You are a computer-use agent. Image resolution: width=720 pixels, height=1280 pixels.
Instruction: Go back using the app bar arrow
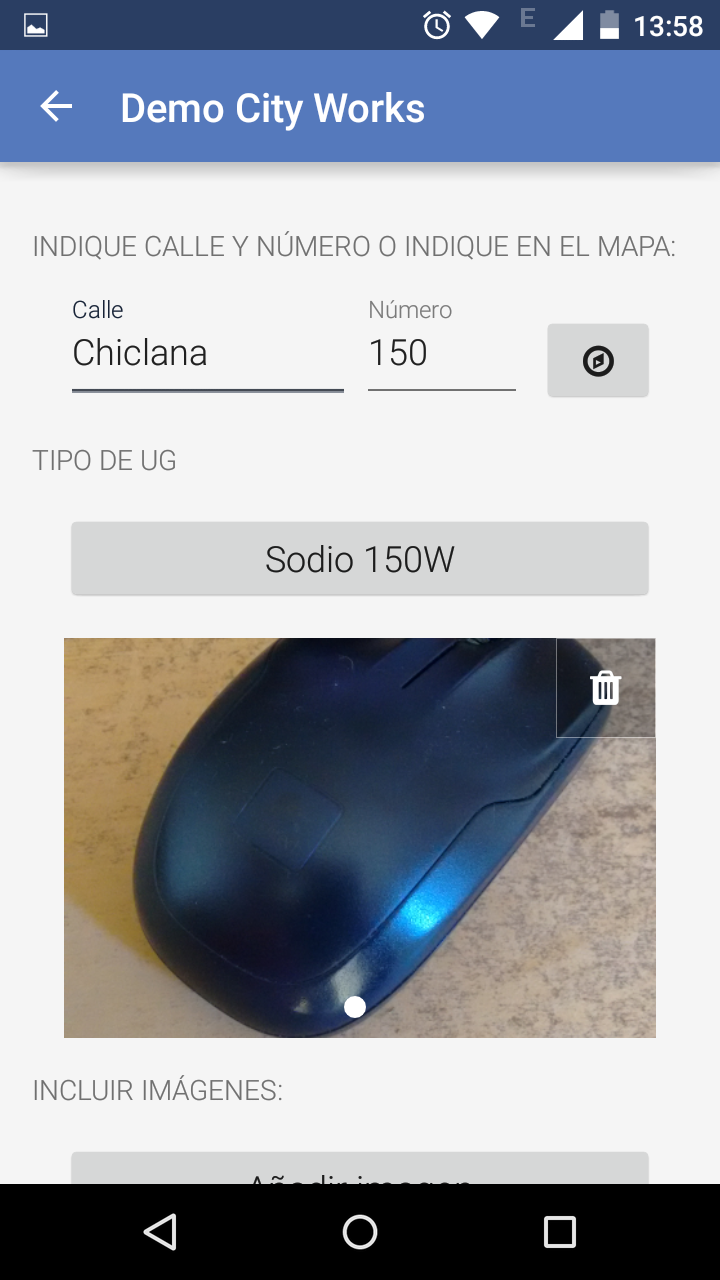coord(57,107)
